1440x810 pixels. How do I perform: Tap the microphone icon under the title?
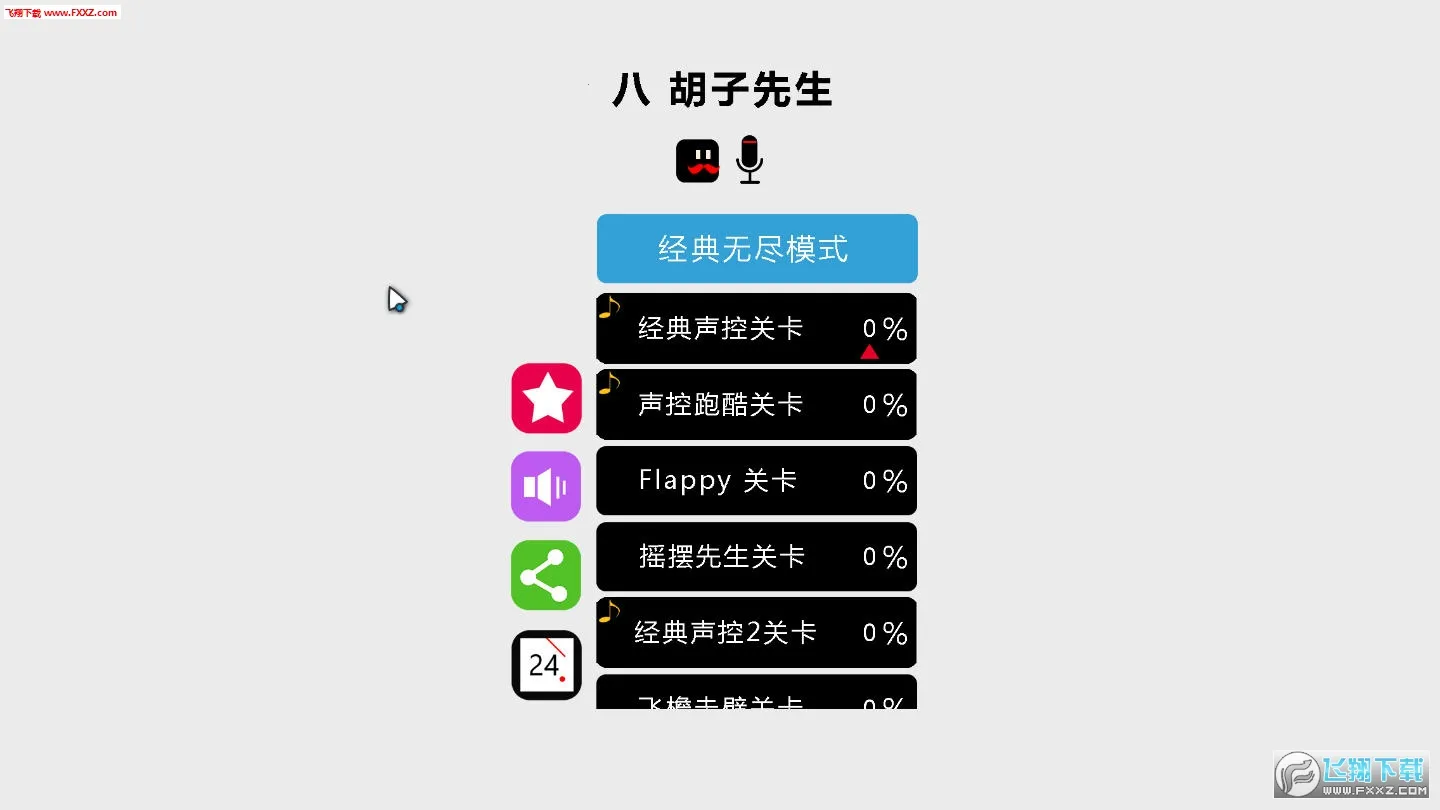749,160
